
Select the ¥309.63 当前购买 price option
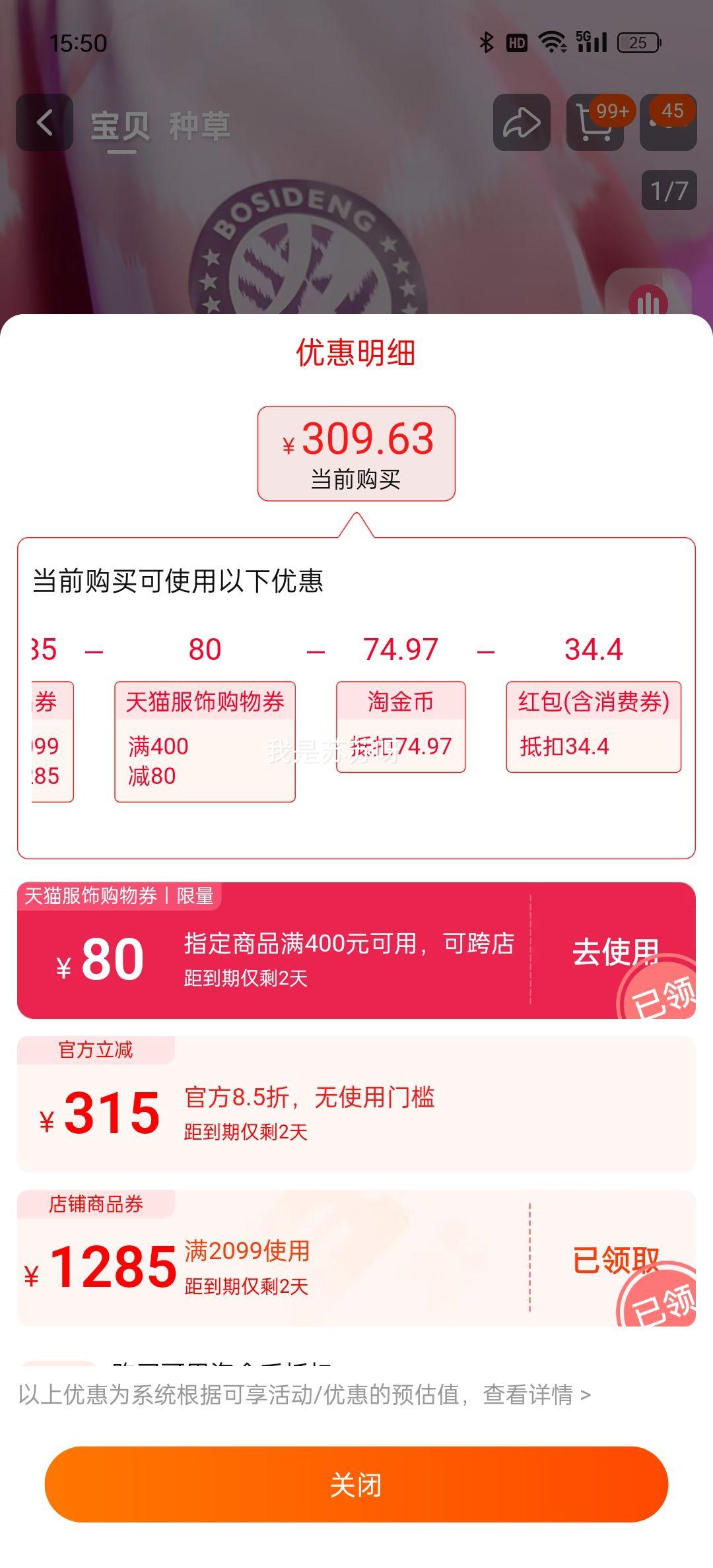(356, 454)
